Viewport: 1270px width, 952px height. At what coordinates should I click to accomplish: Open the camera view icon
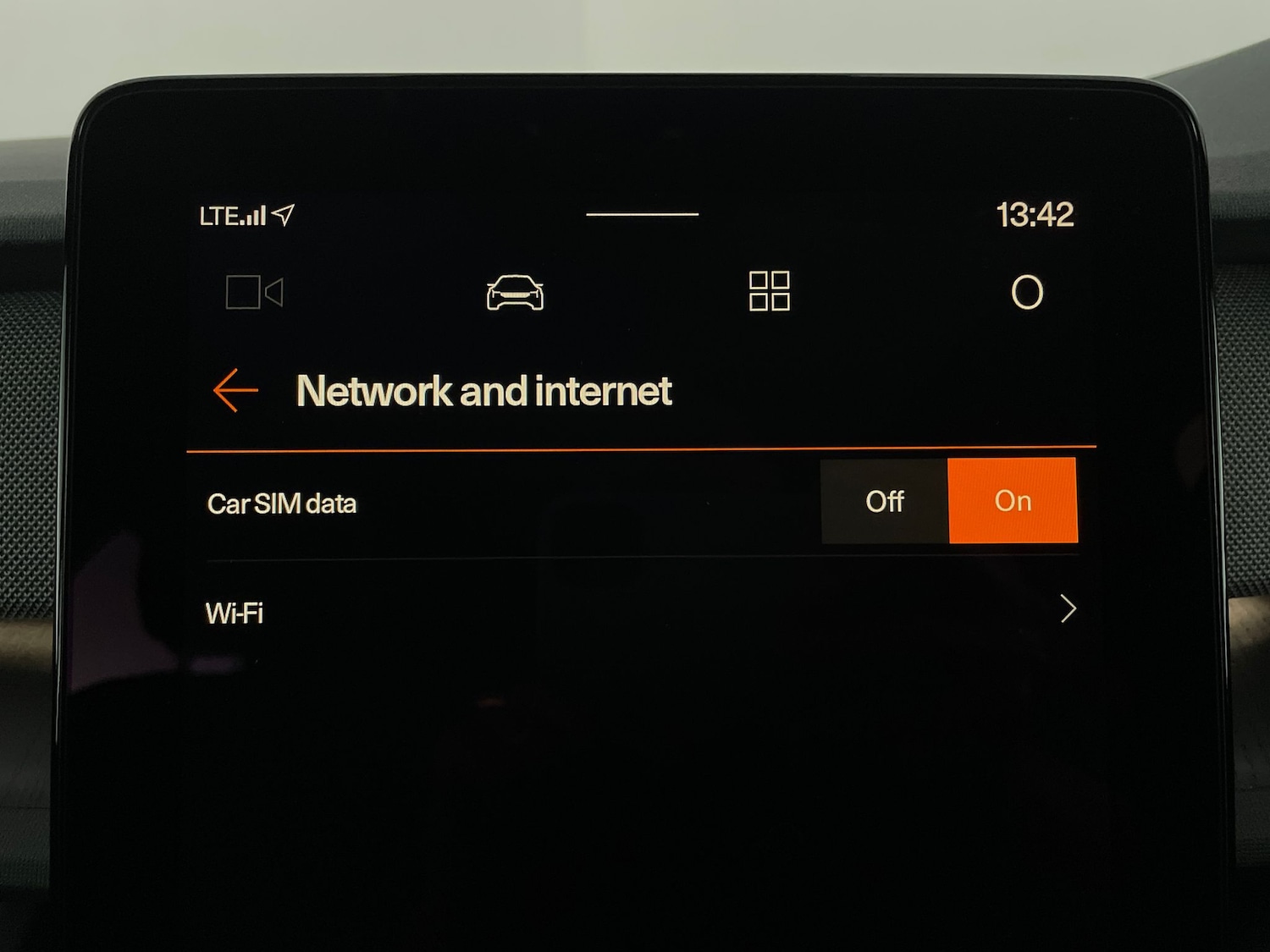coord(254,293)
